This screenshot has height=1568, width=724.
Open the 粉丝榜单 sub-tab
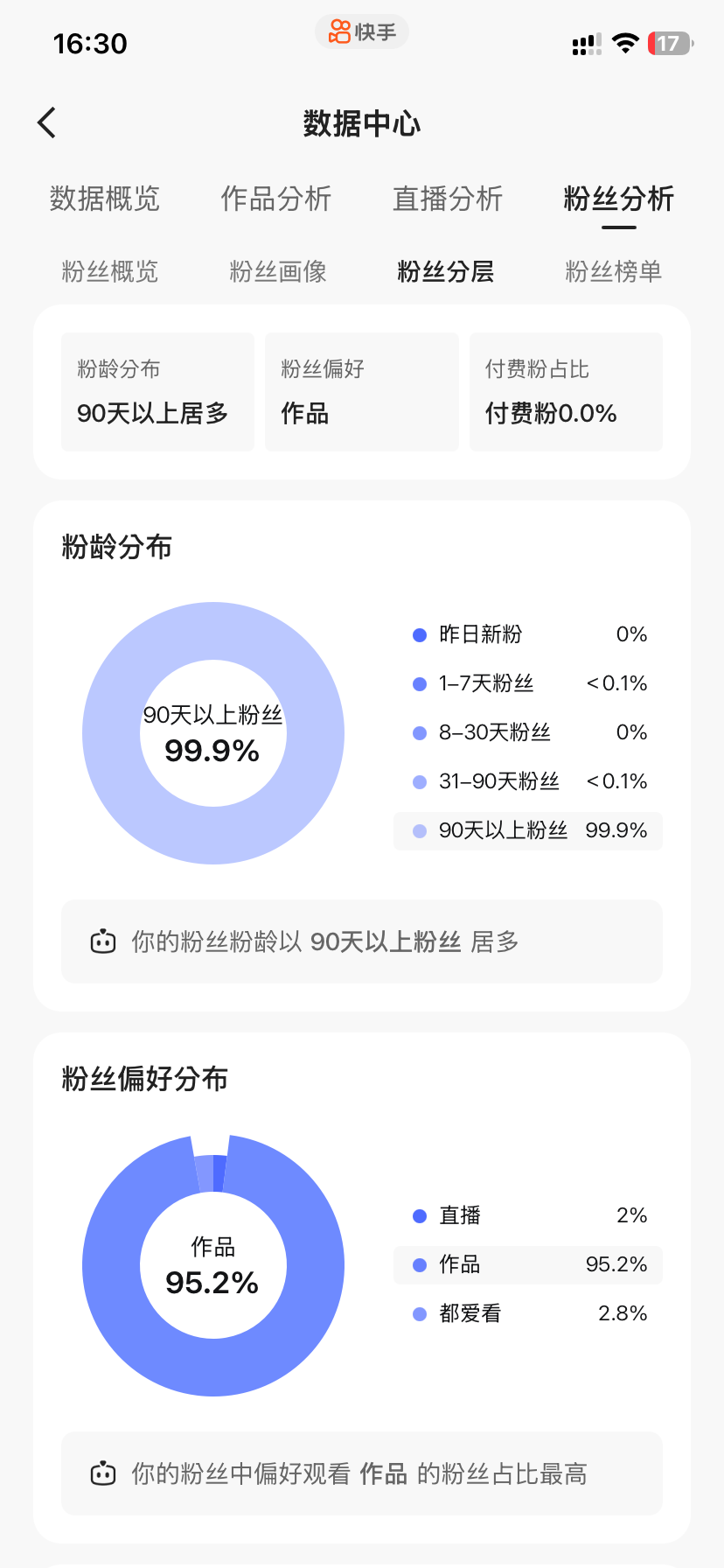[x=613, y=271]
